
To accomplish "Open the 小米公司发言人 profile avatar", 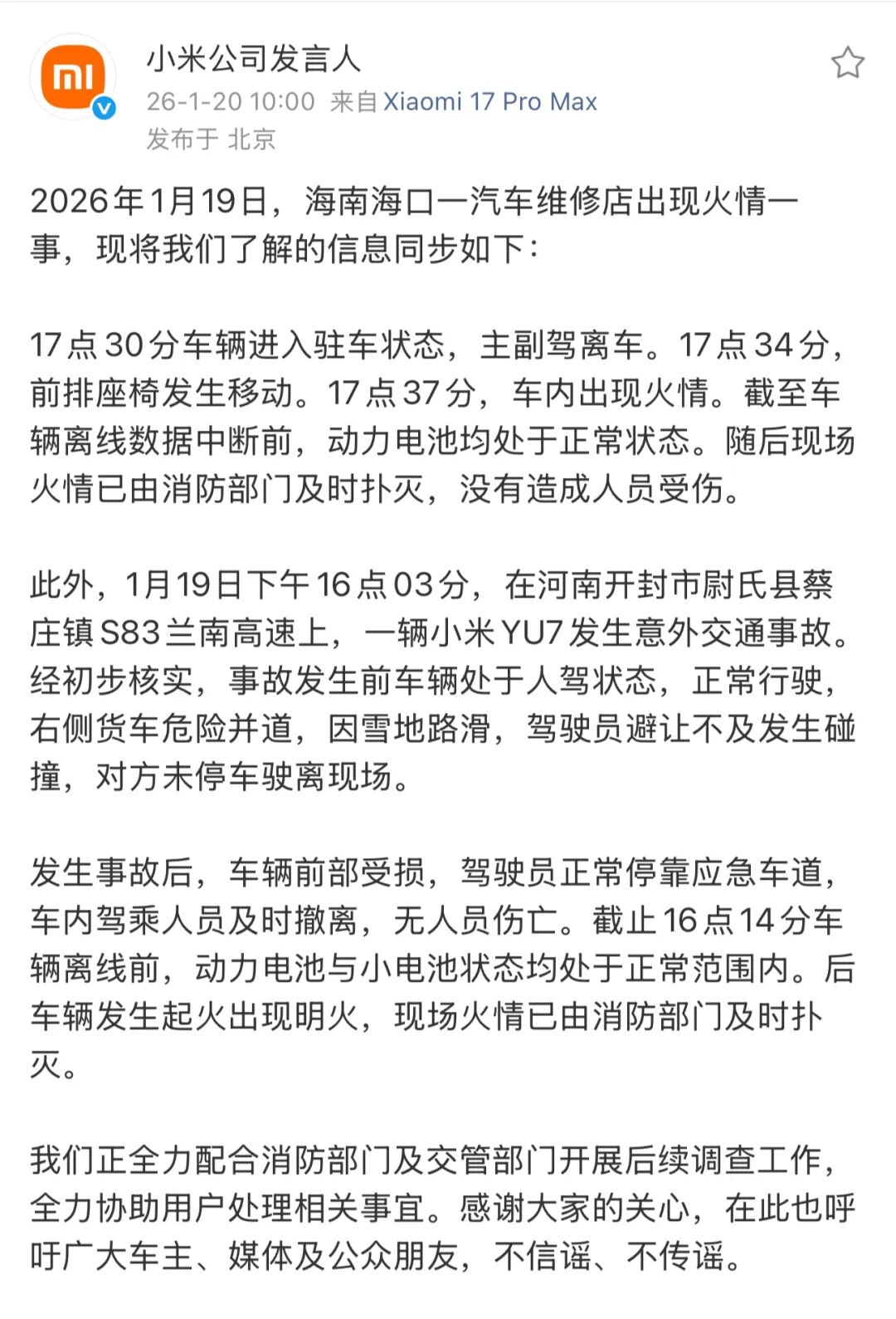I will tap(73, 77).
